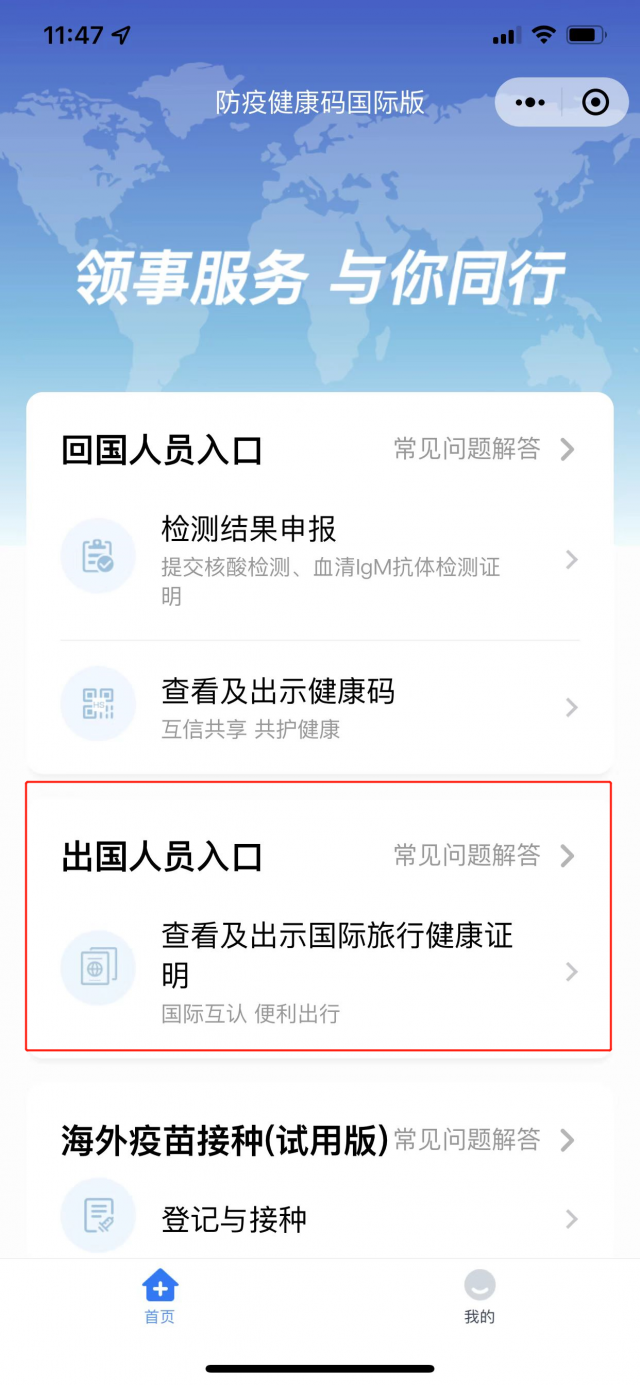This screenshot has height=1385, width=640.
Task: Open 查看及出示国际旅行健康证明 row
Action: point(320,970)
